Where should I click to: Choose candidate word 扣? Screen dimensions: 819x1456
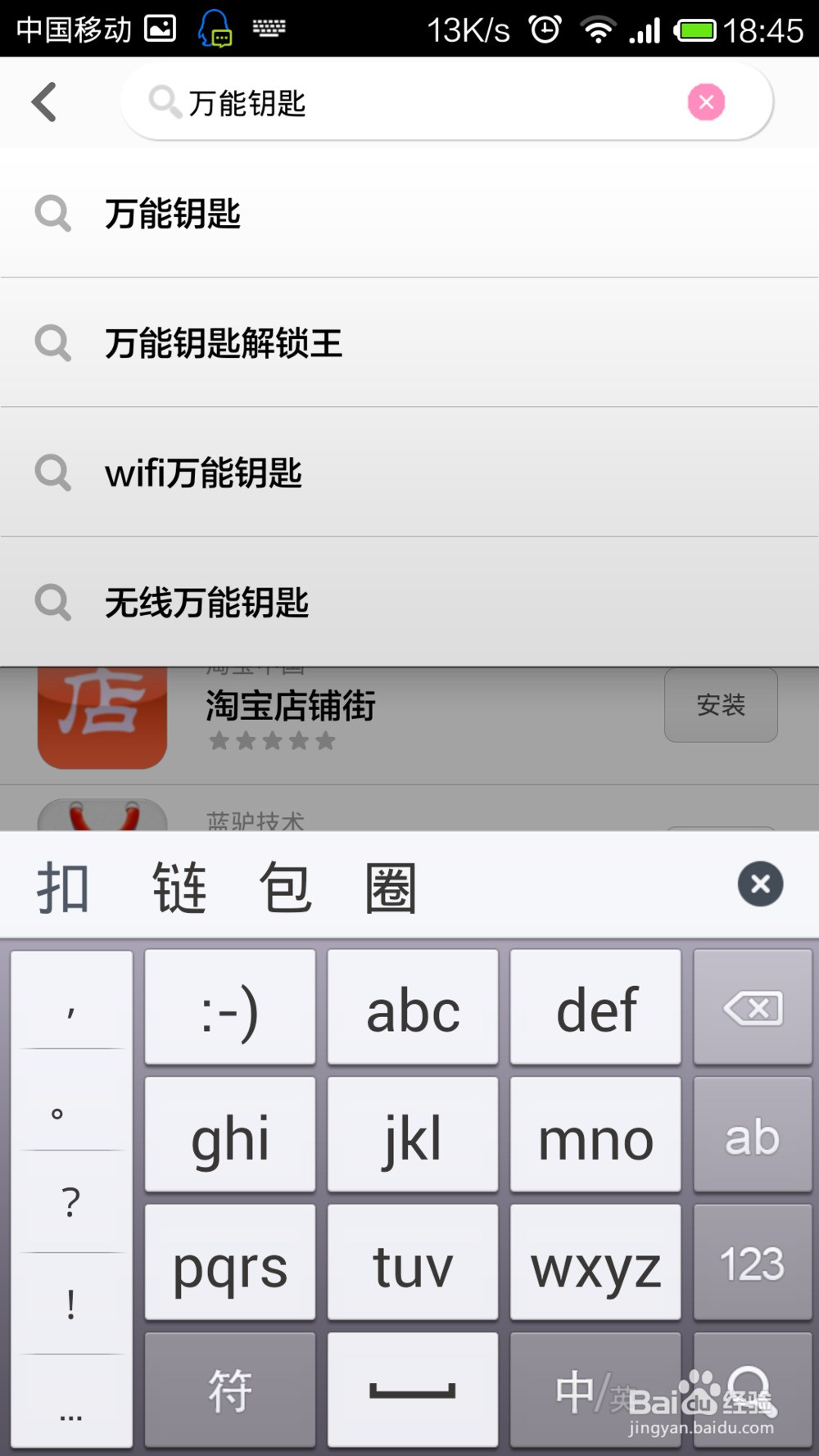pos(63,888)
